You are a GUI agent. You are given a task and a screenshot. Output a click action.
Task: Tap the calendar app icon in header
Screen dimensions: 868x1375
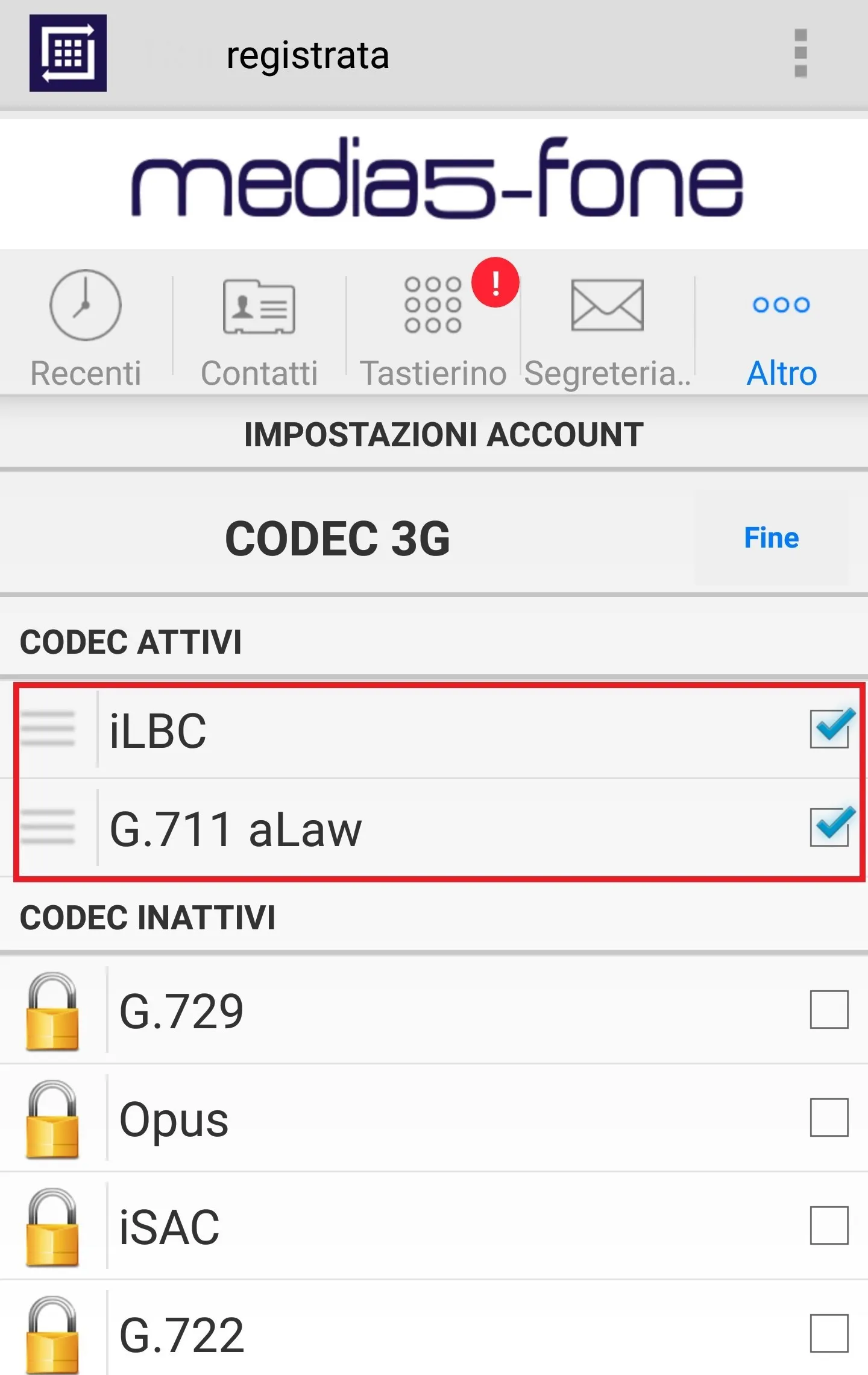pos(68,53)
